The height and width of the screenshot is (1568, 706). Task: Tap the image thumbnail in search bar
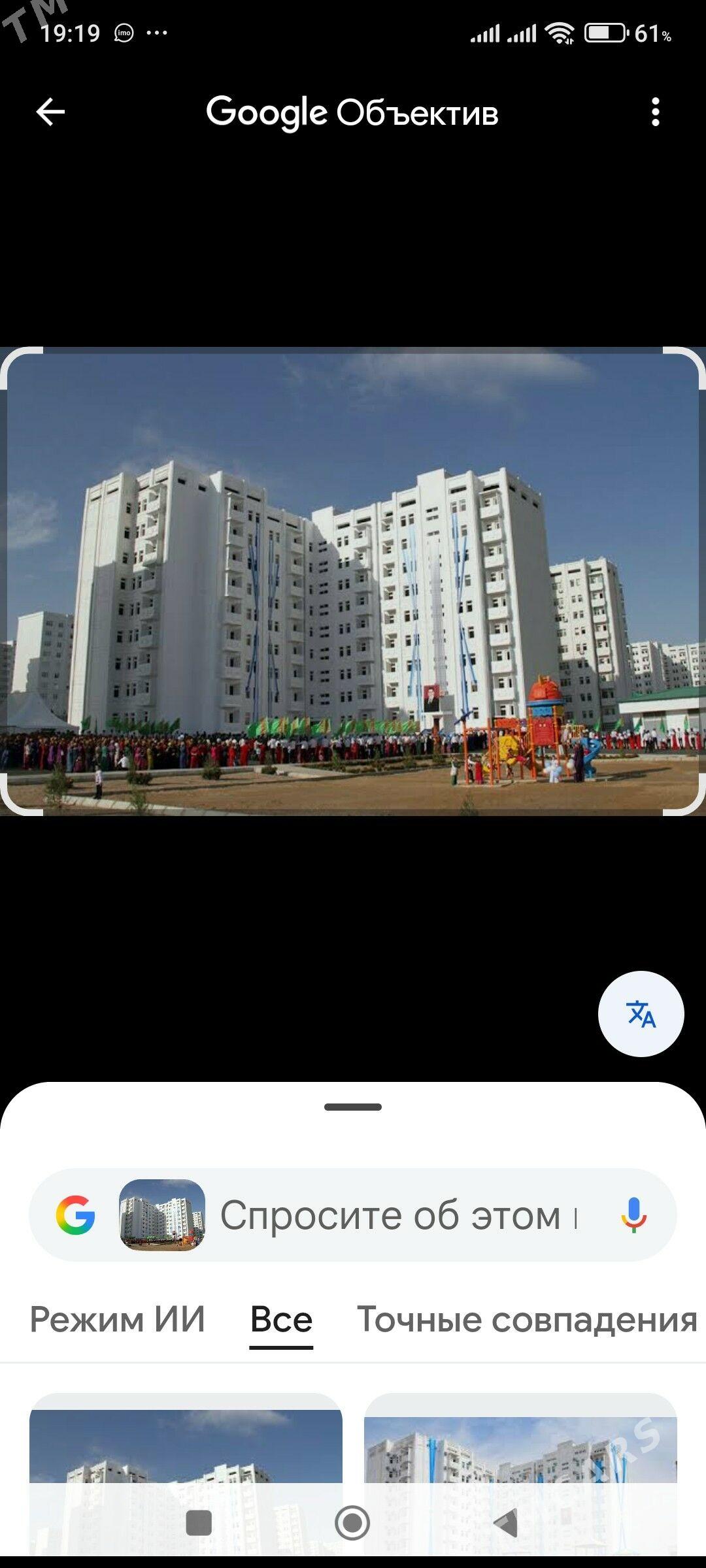click(x=162, y=1215)
